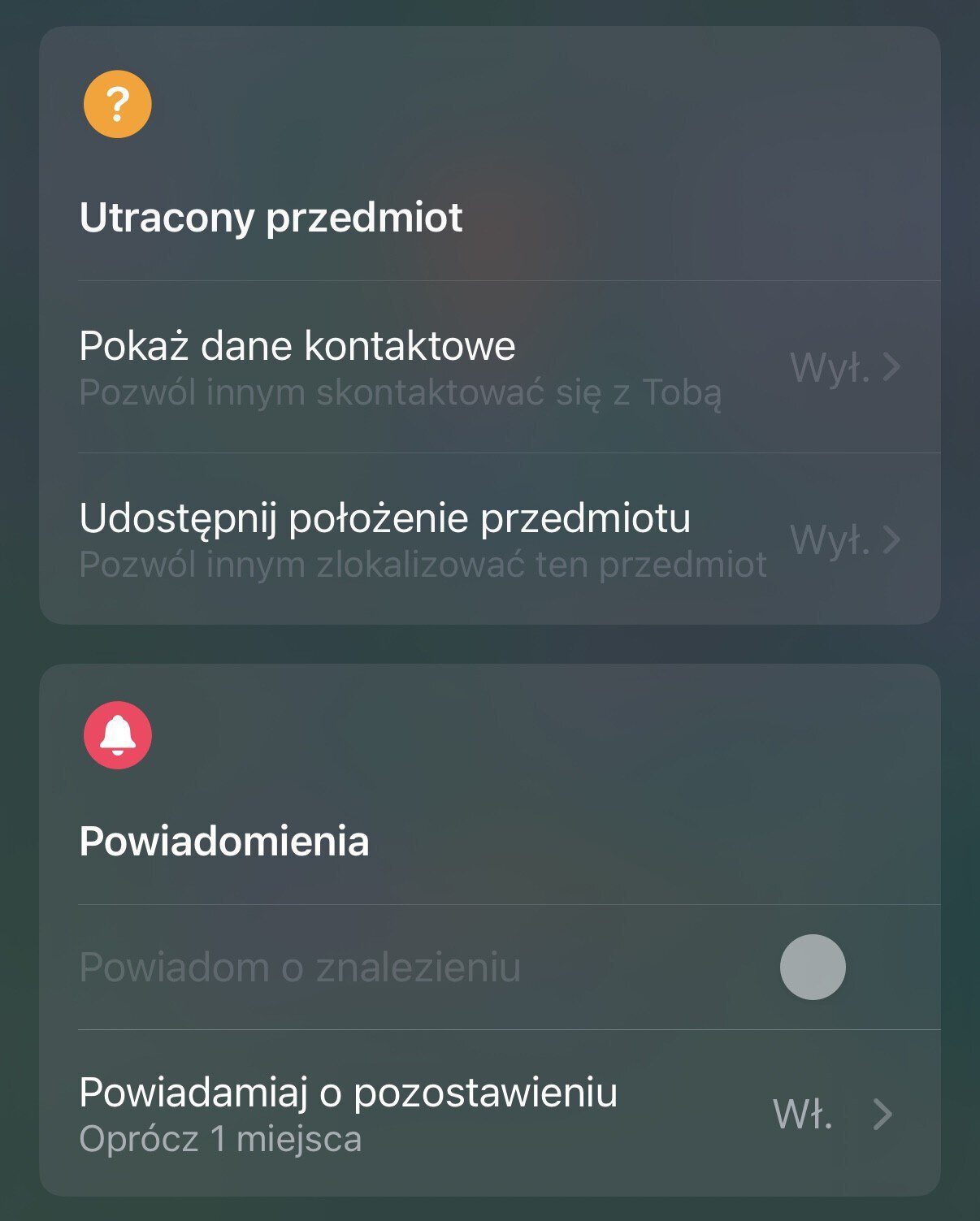Open Powiadamiaj o pozostawieniu settings
This screenshot has width=980, height=1221.
(x=489, y=1114)
